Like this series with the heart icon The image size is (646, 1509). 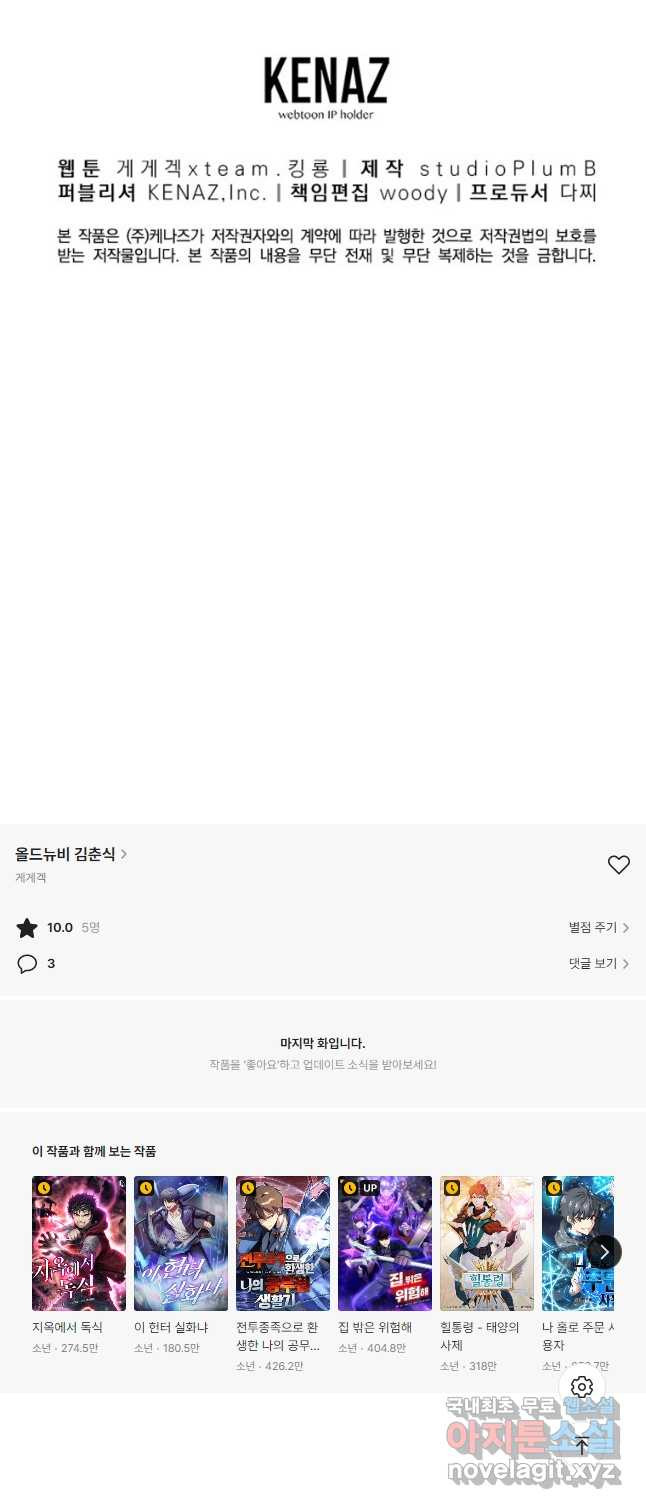click(x=619, y=865)
